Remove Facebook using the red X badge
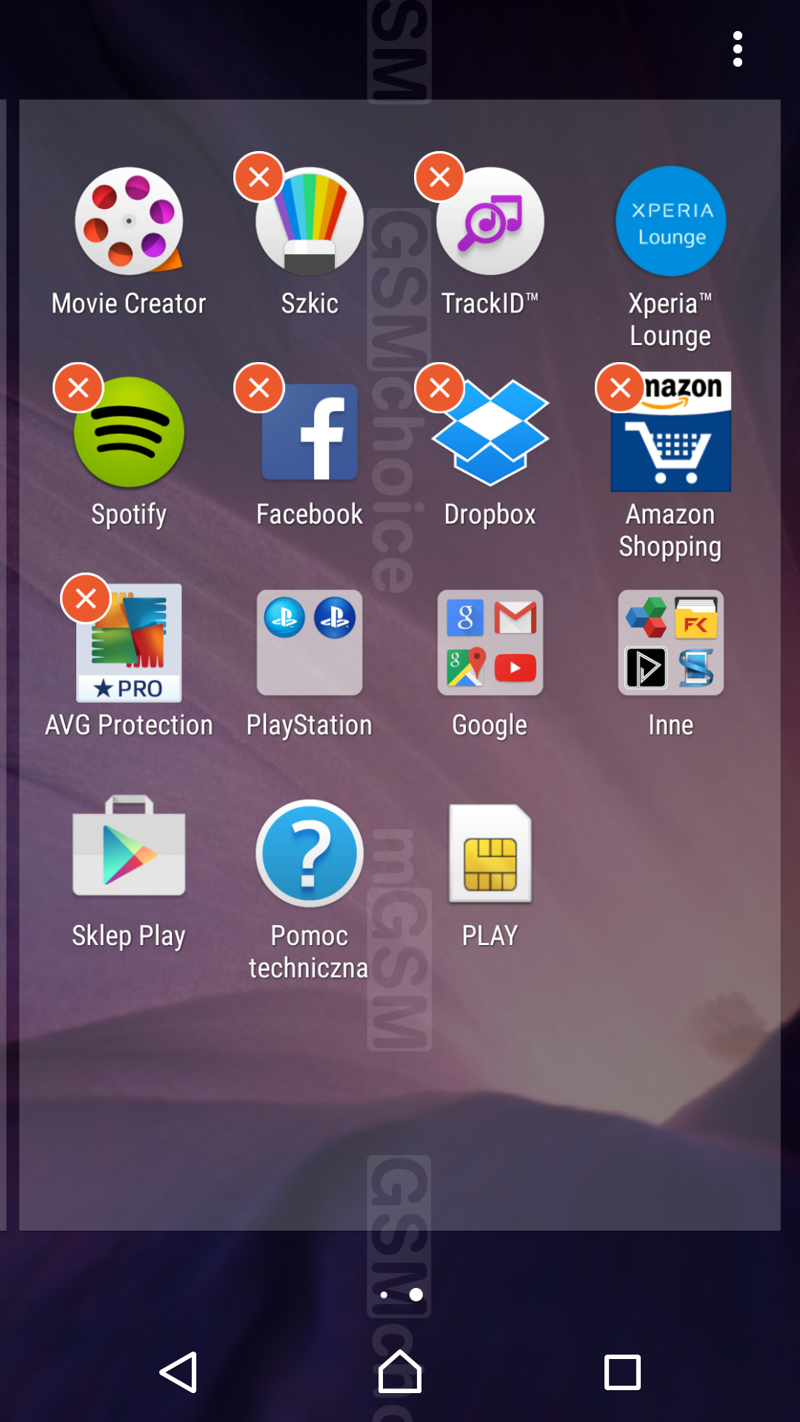Image resolution: width=800 pixels, height=1422 pixels. point(259,388)
